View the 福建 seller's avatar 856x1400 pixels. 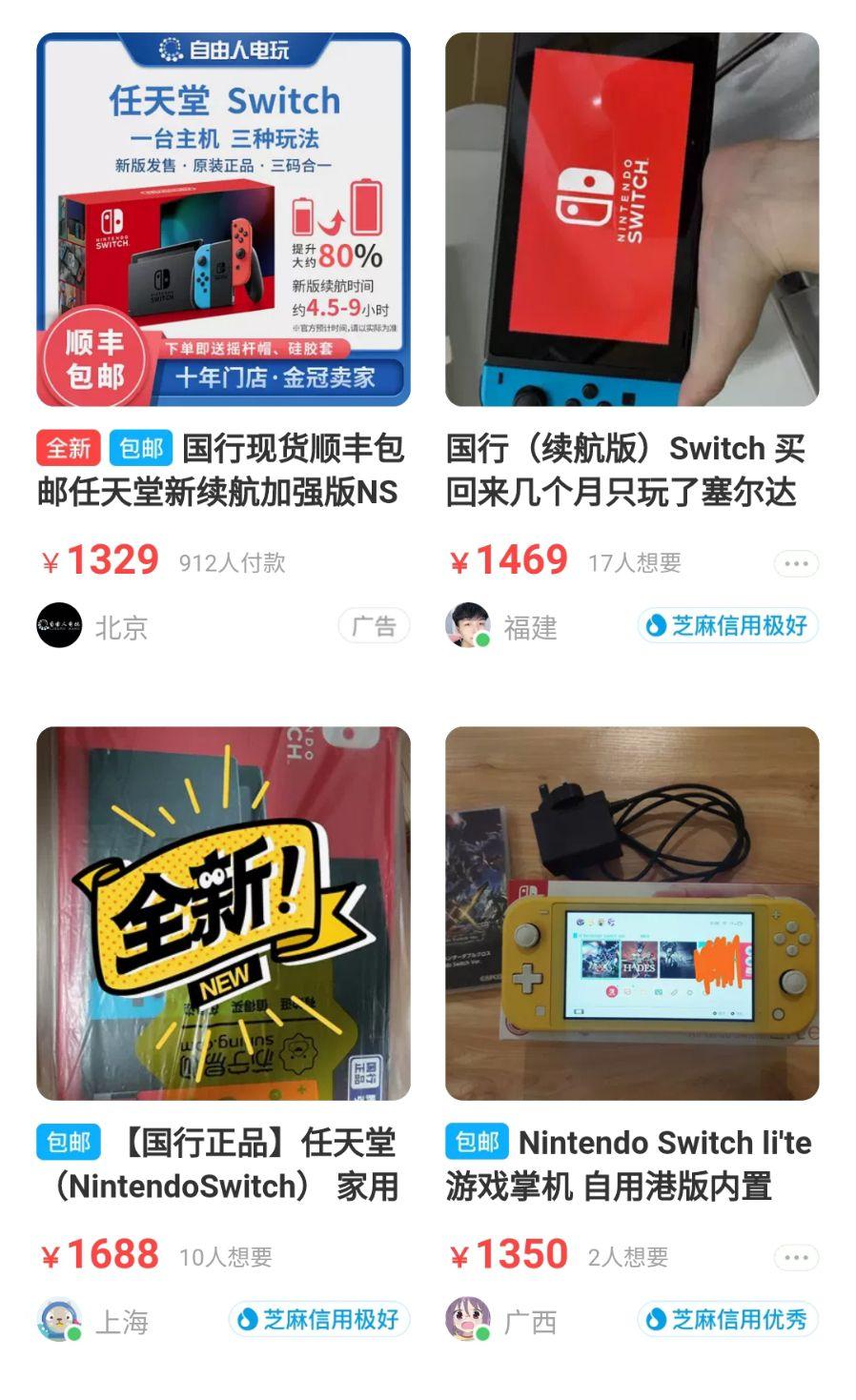pos(467,625)
